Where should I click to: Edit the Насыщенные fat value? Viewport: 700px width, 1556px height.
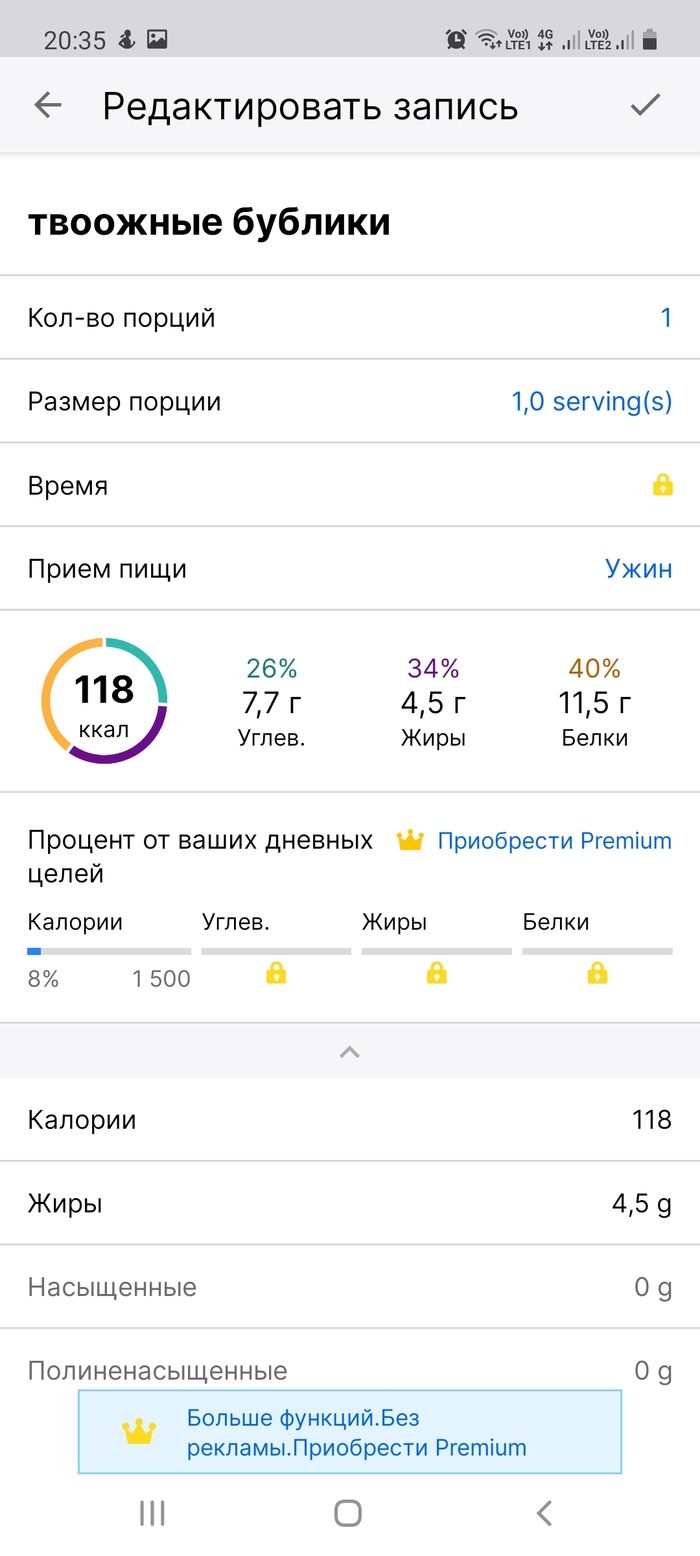click(652, 1287)
